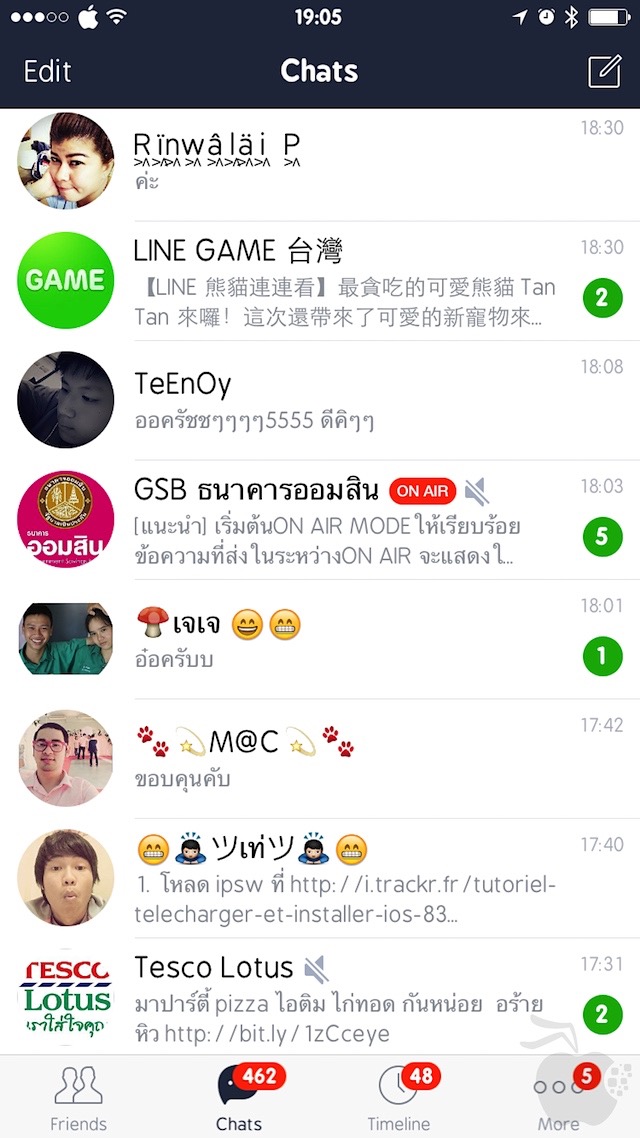Compose a new chat

click(x=604, y=71)
